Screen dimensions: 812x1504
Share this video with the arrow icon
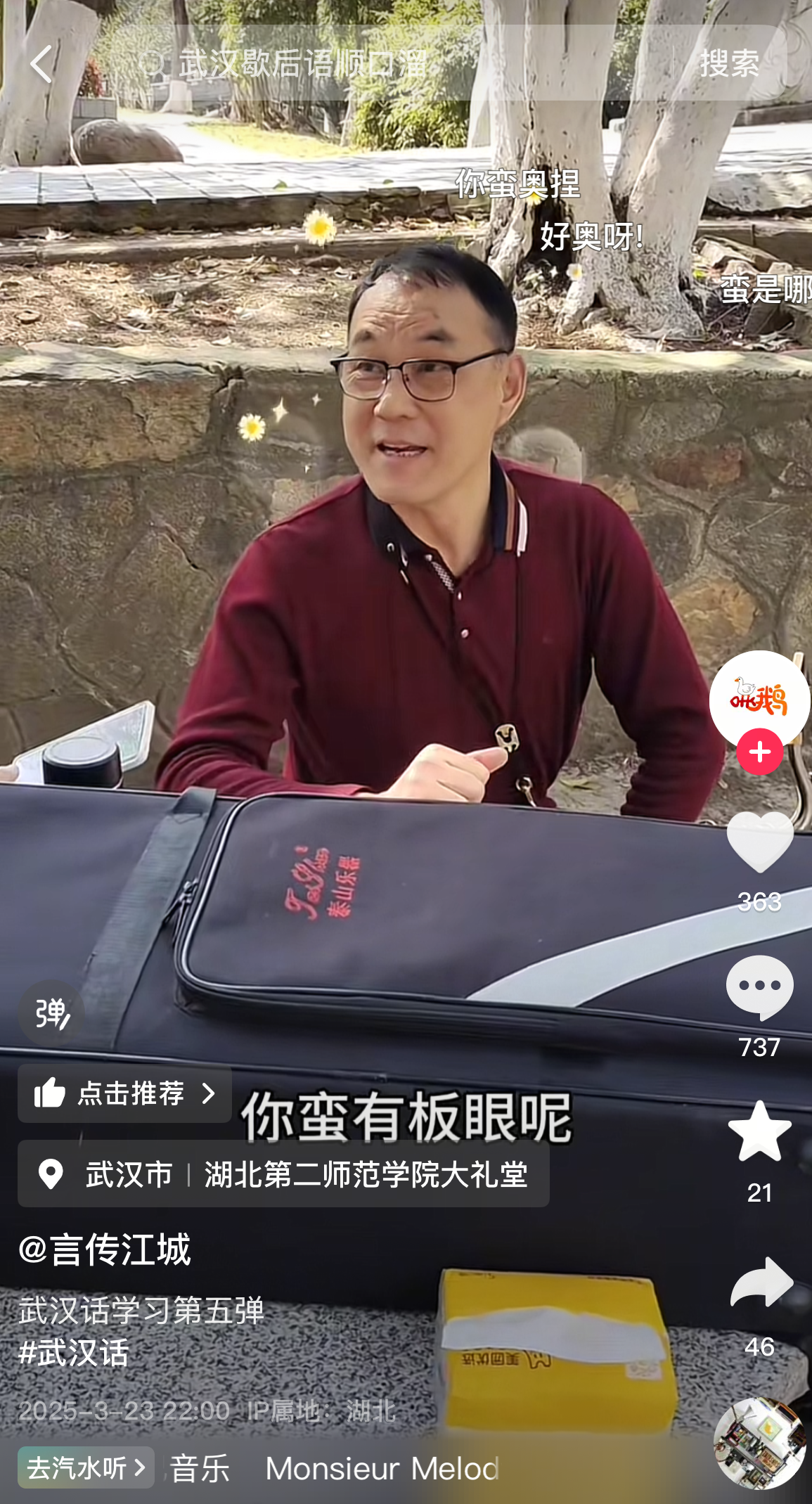click(x=759, y=1283)
